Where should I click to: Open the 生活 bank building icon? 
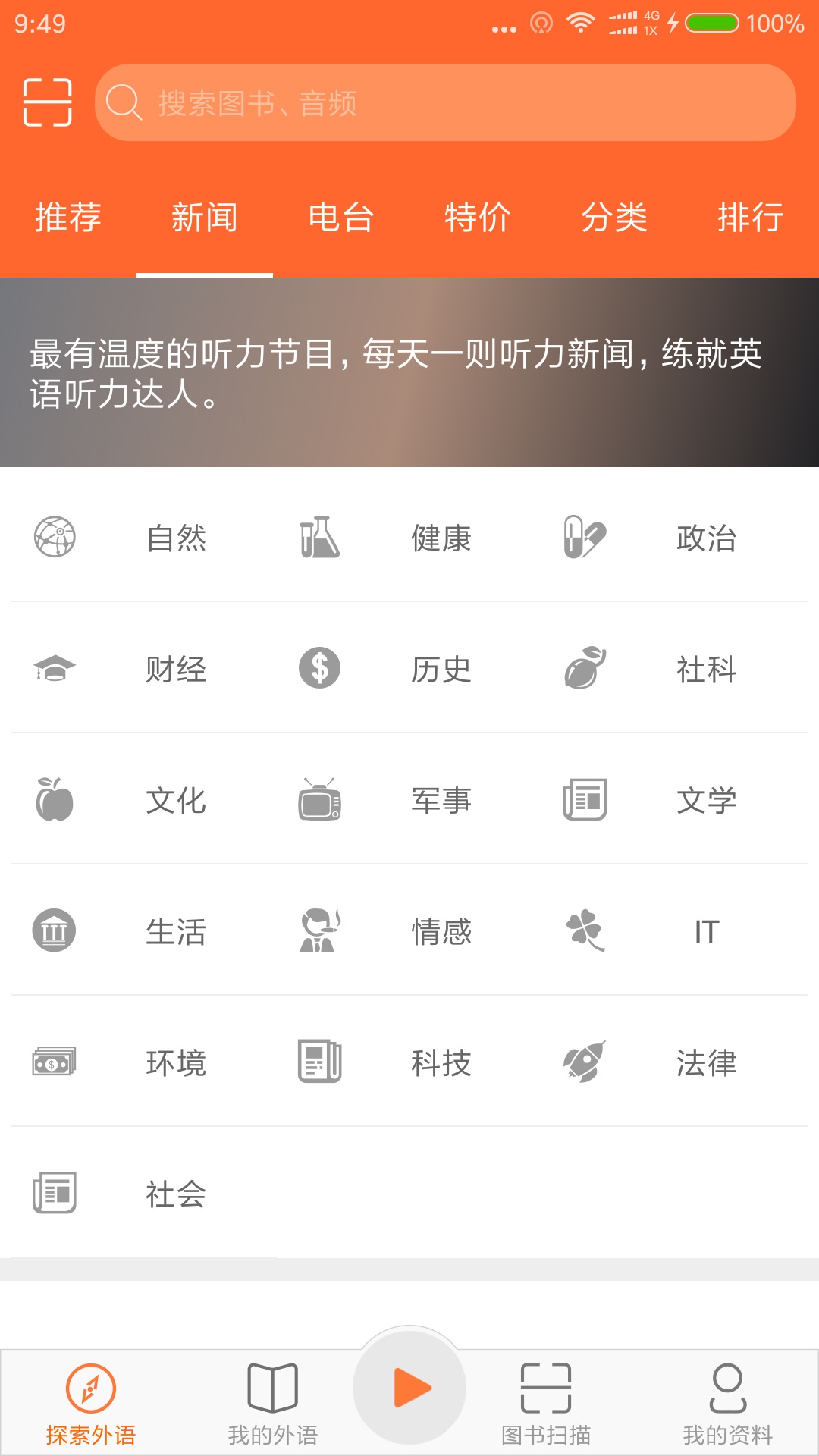point(55,929)
